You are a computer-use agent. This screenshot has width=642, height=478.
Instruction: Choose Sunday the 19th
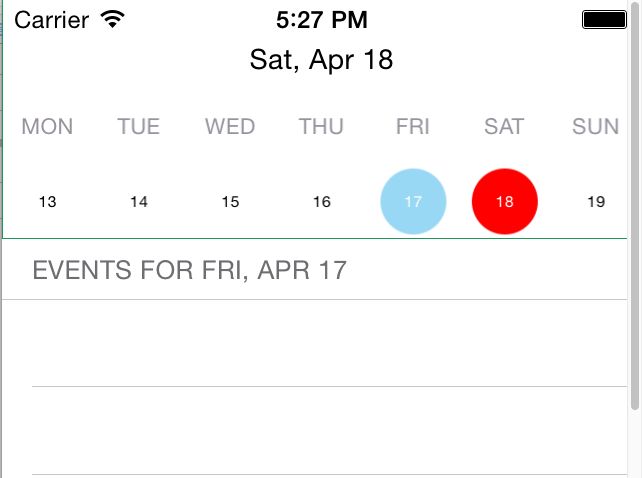click(596, 202)
